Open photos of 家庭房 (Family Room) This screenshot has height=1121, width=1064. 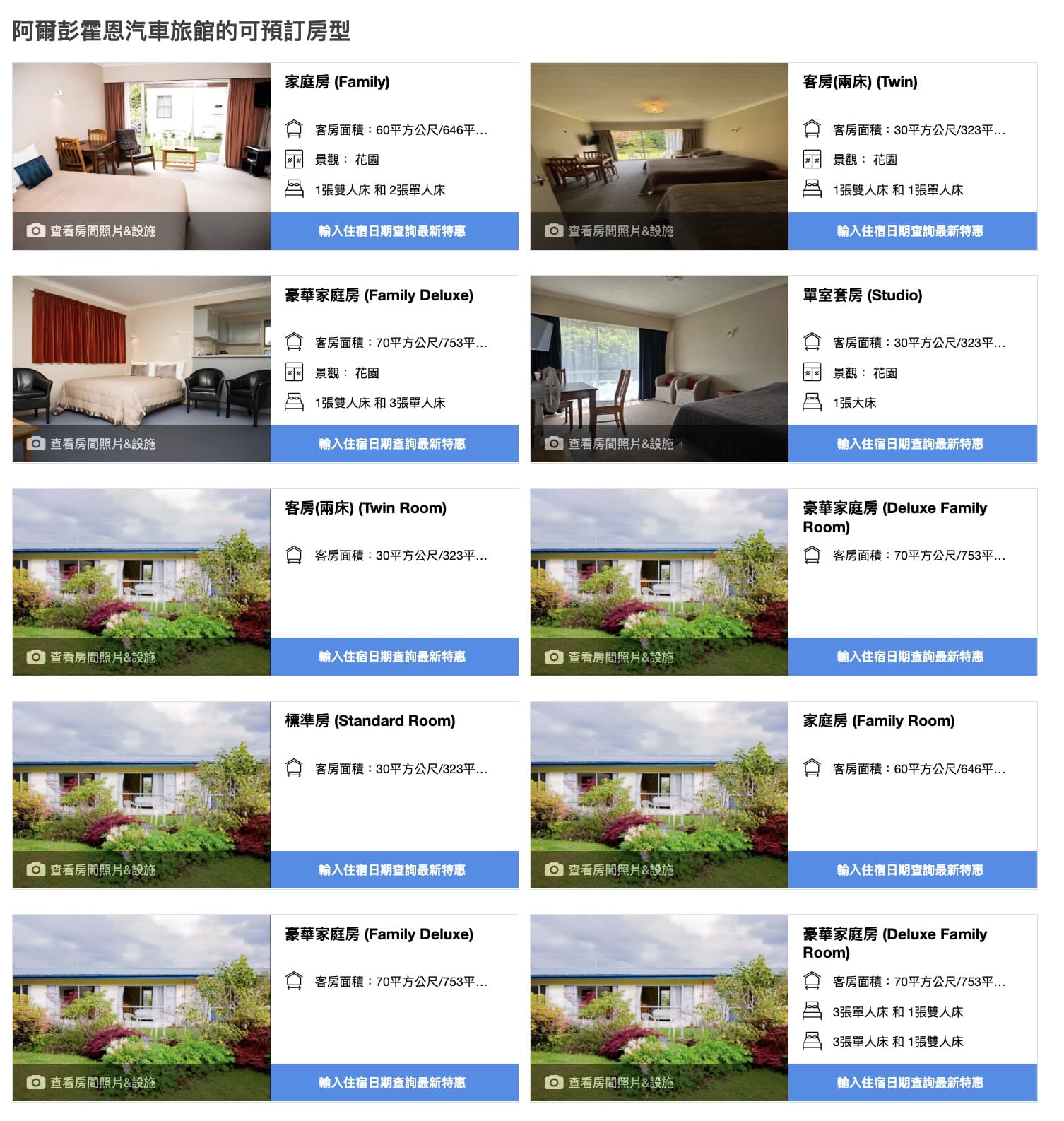(610, 870)
